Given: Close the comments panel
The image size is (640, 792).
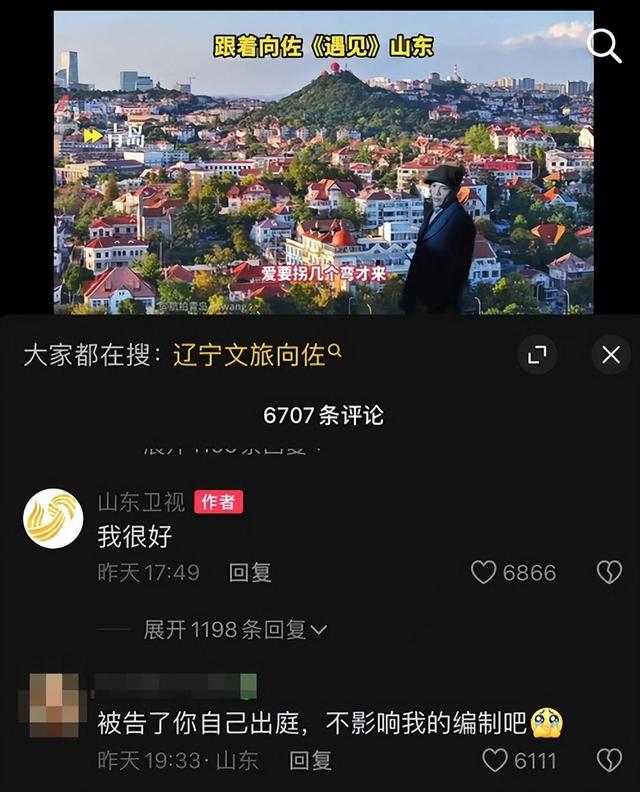Looking at the screenshot, I should pos(611,355).
